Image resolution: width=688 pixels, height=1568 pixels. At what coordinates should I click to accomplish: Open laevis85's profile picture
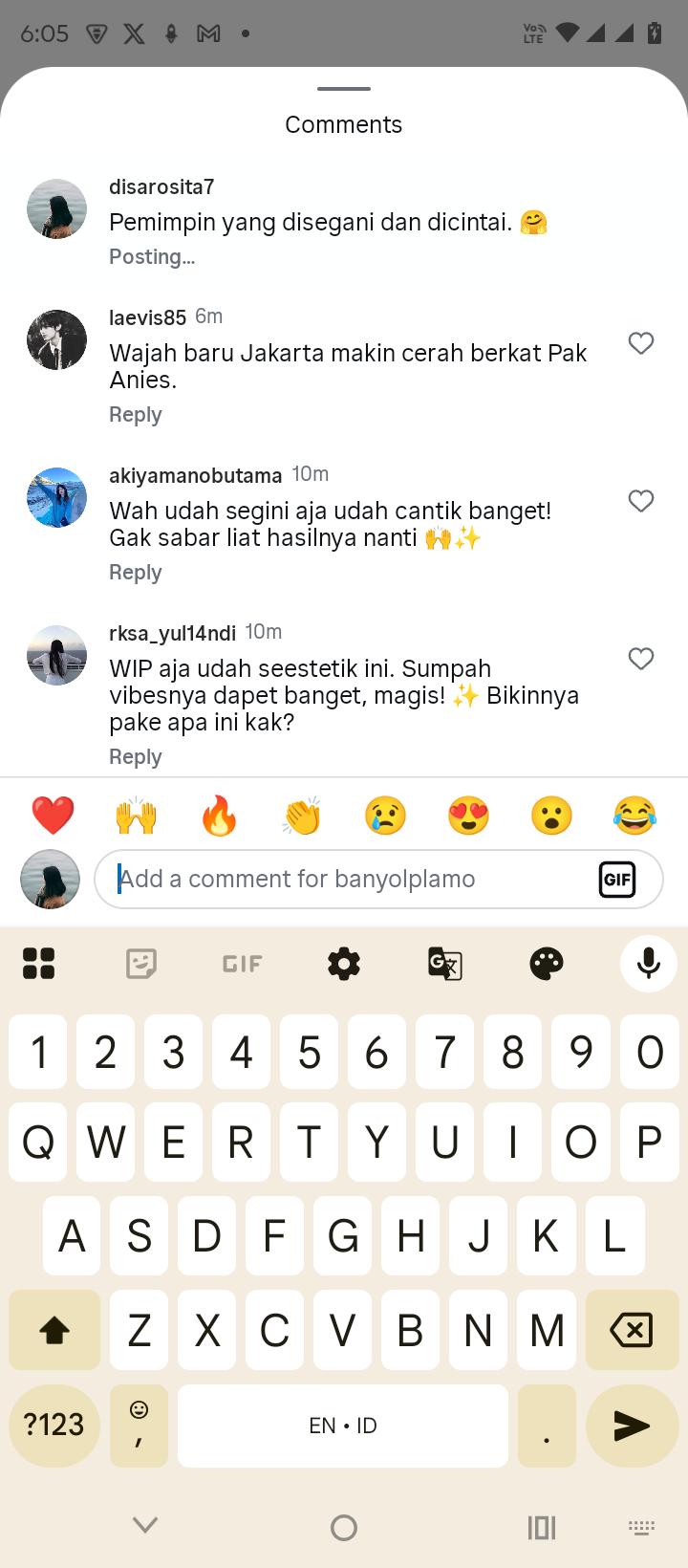coord(56,339)
